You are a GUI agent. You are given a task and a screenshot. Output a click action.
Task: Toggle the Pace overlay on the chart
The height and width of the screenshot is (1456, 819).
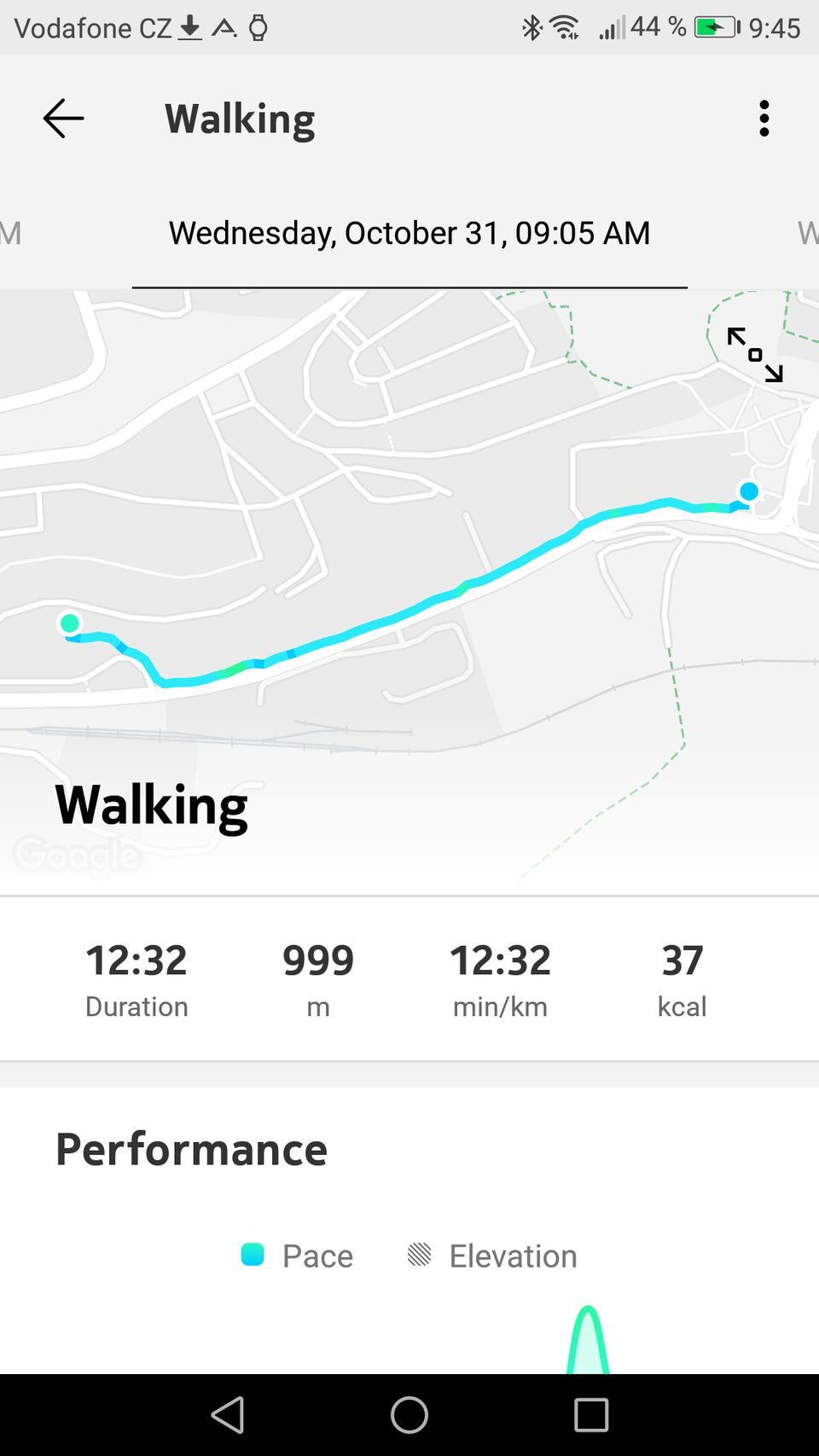click(295, 1256)
